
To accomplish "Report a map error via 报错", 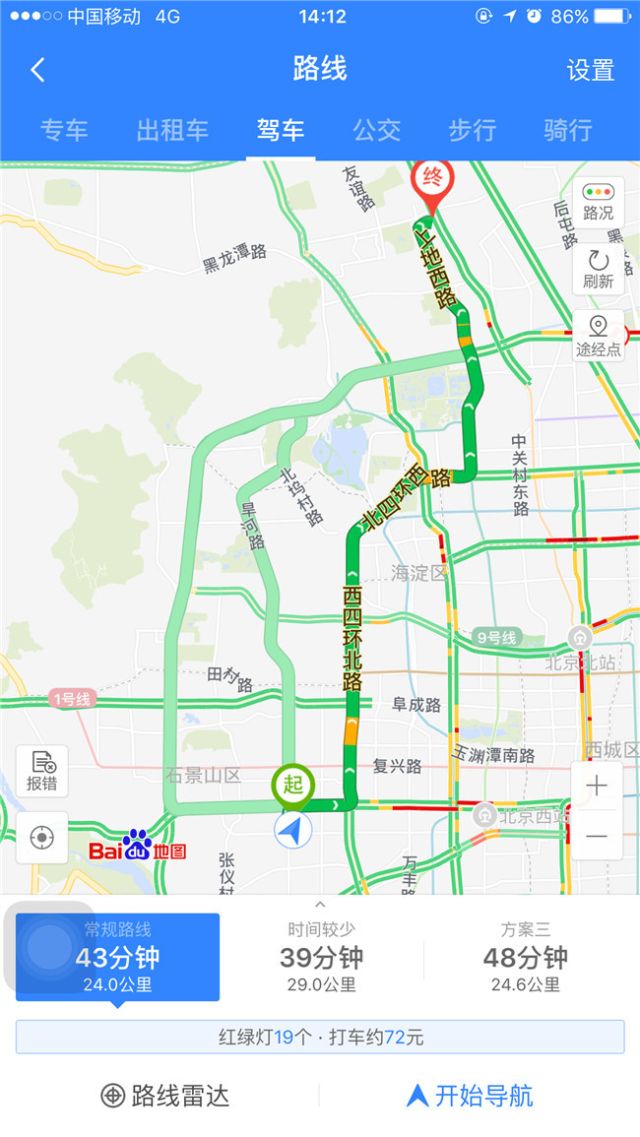I will pyautogui.click(x=42, y=771).
